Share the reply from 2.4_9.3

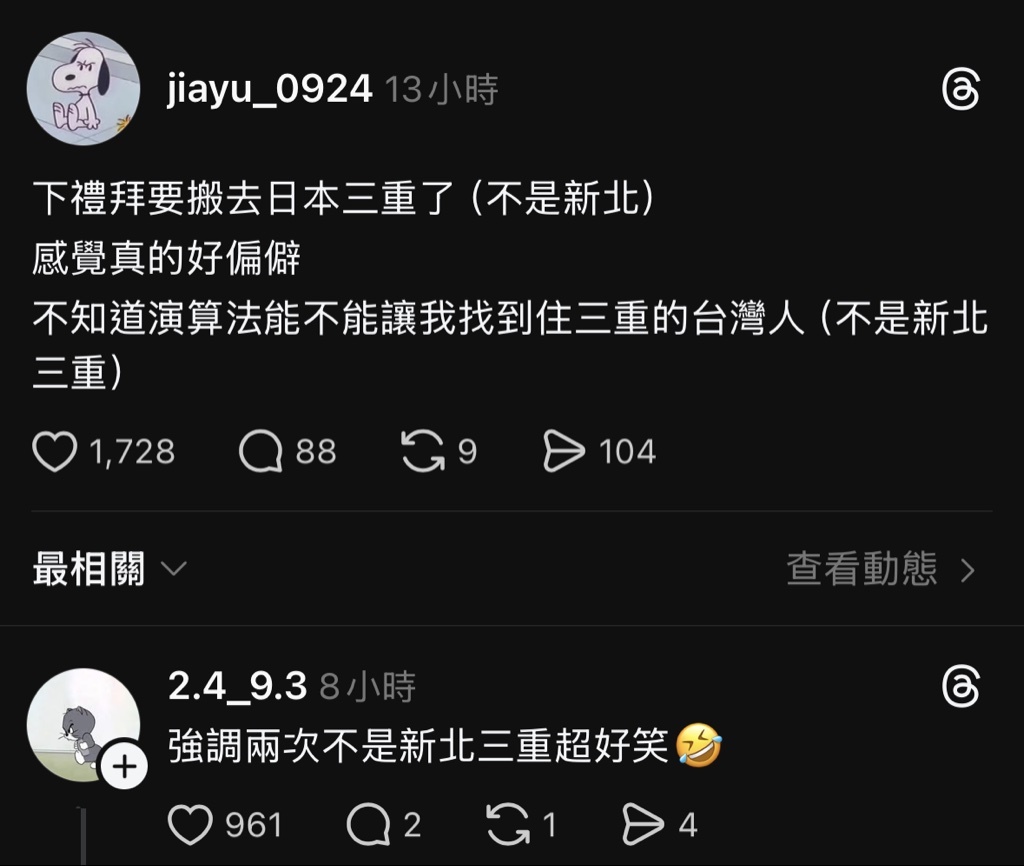pos(644,825)
